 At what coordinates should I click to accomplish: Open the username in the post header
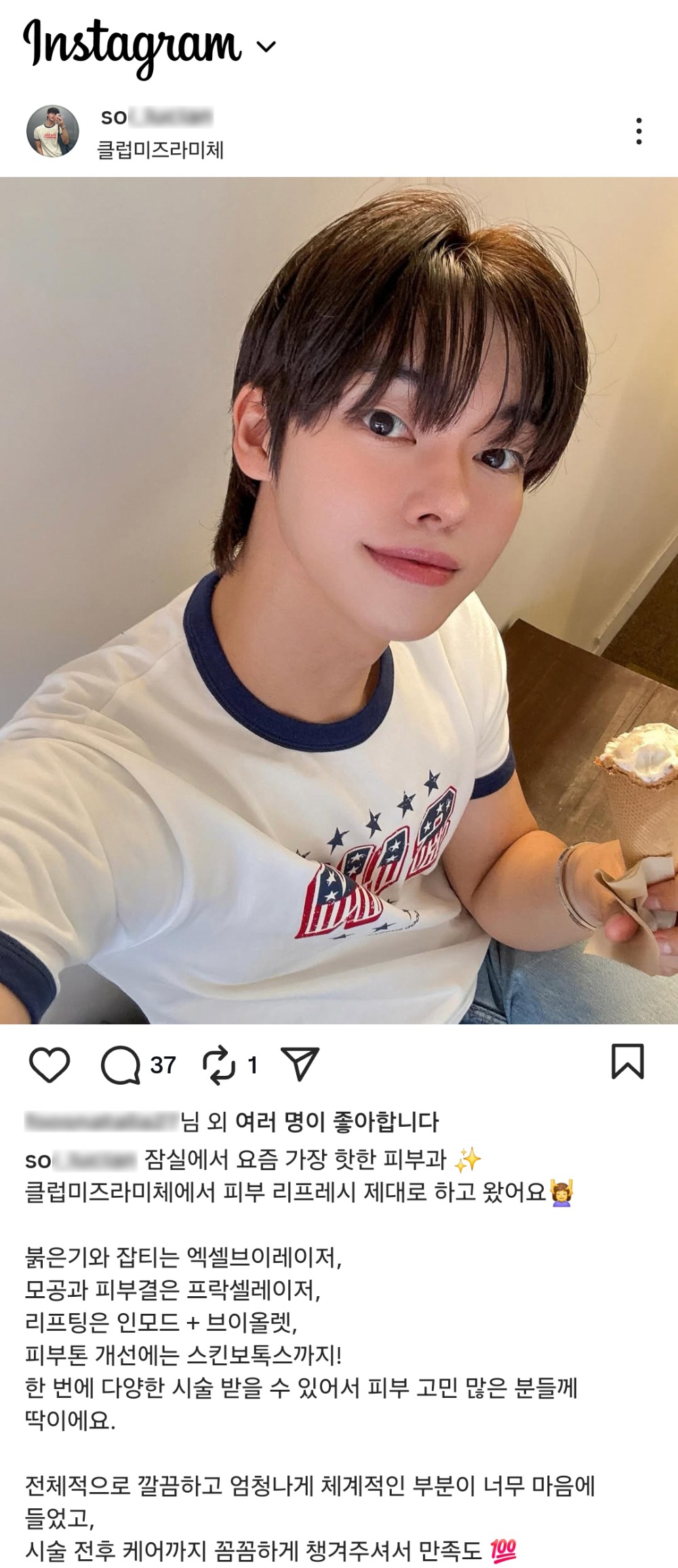[x=156, y=117]
